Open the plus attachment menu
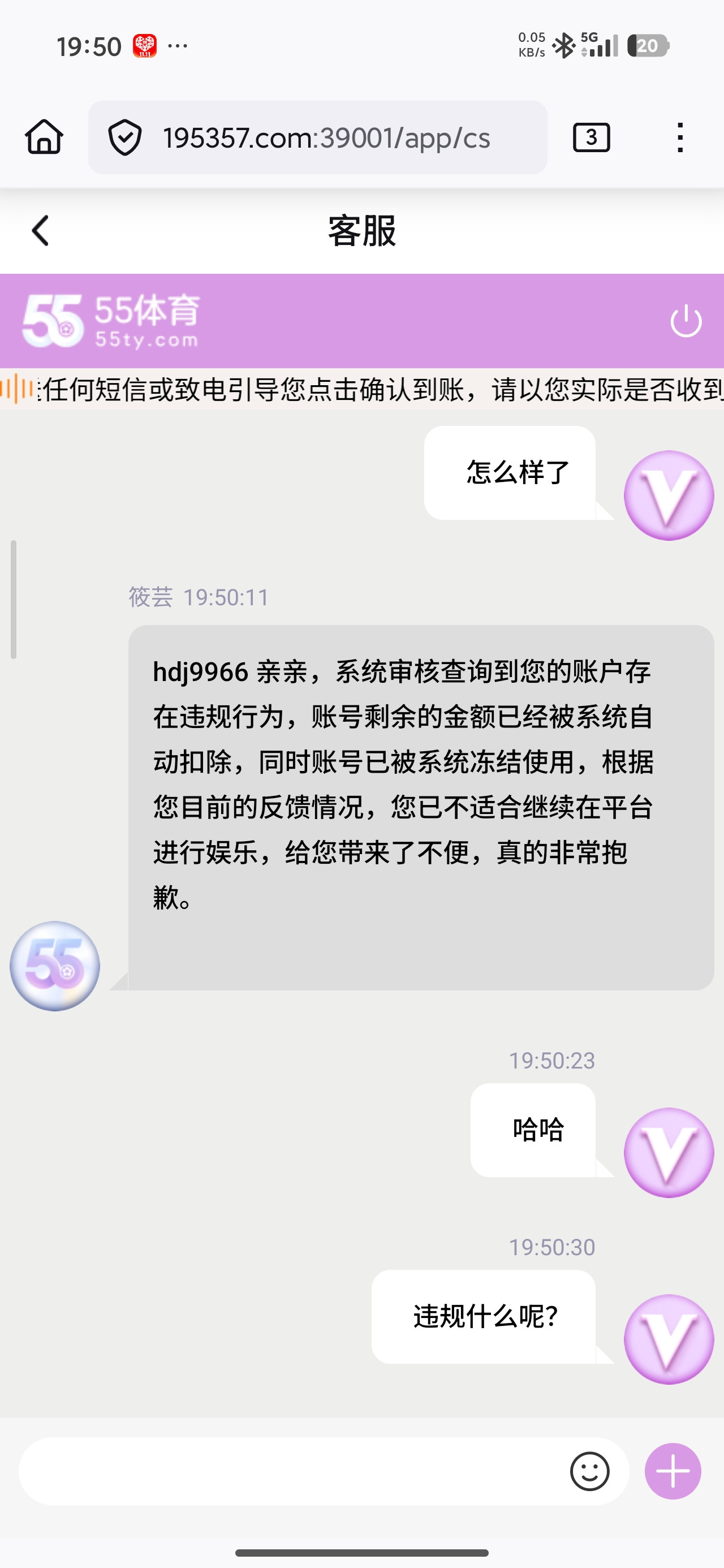 (673, 1471)
